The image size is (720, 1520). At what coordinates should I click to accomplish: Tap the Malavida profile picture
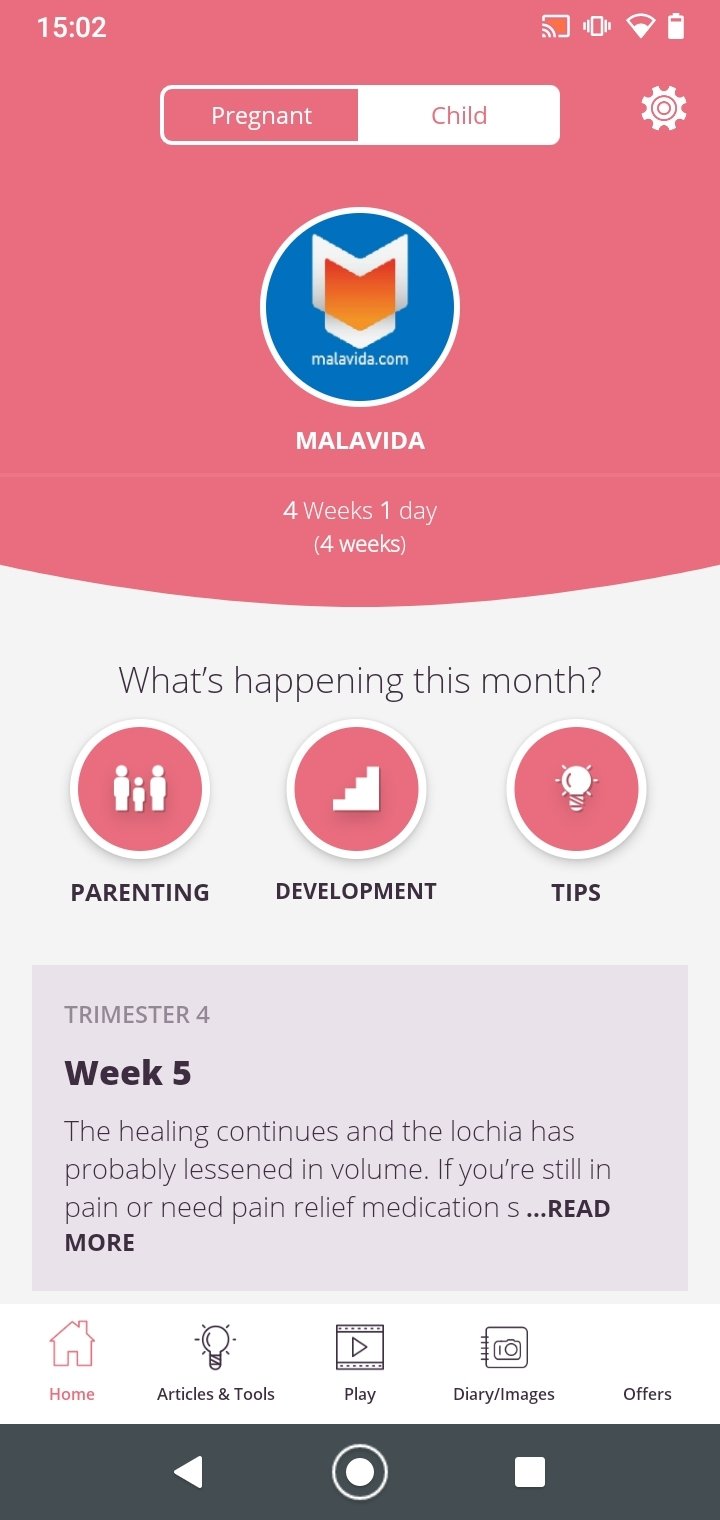[360, 307]
